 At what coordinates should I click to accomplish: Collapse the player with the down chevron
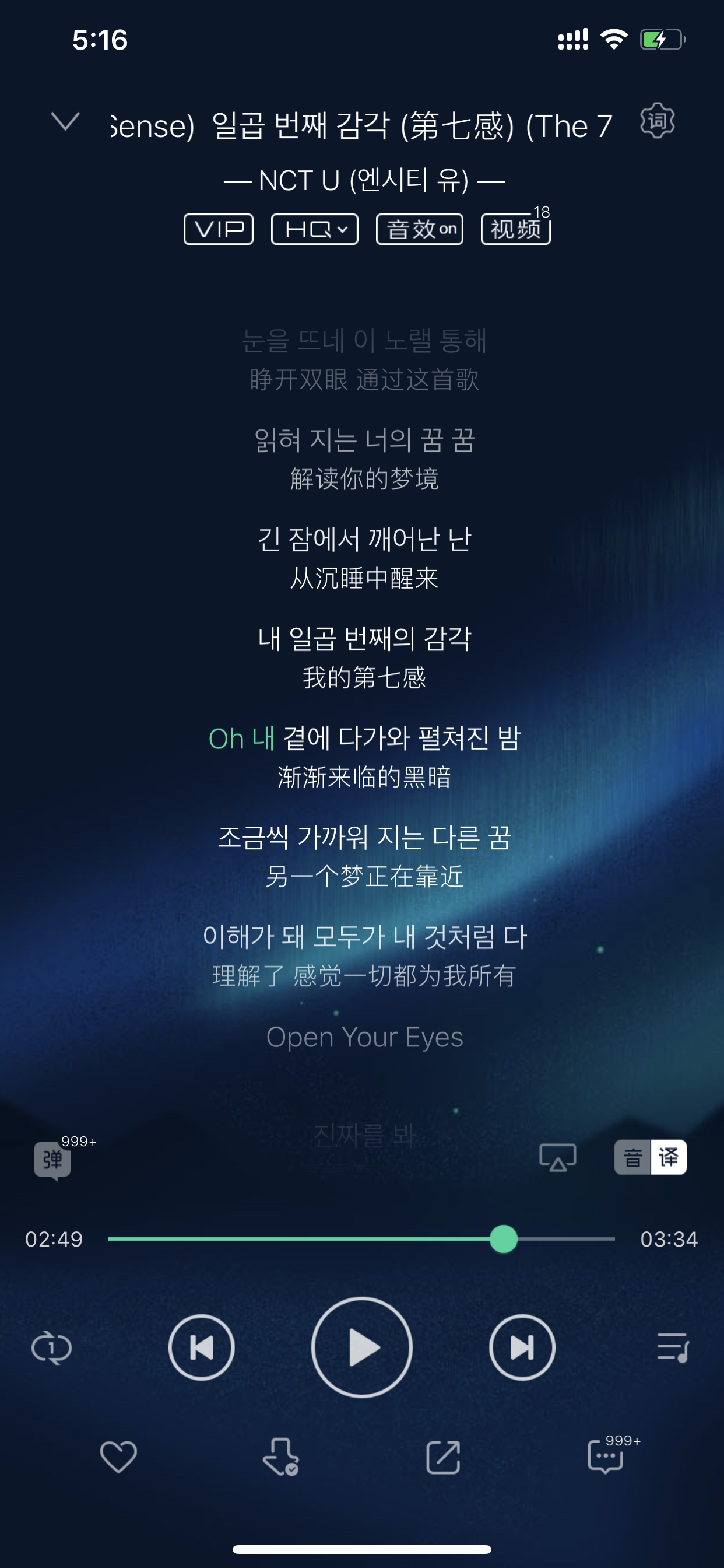(65, 121)
